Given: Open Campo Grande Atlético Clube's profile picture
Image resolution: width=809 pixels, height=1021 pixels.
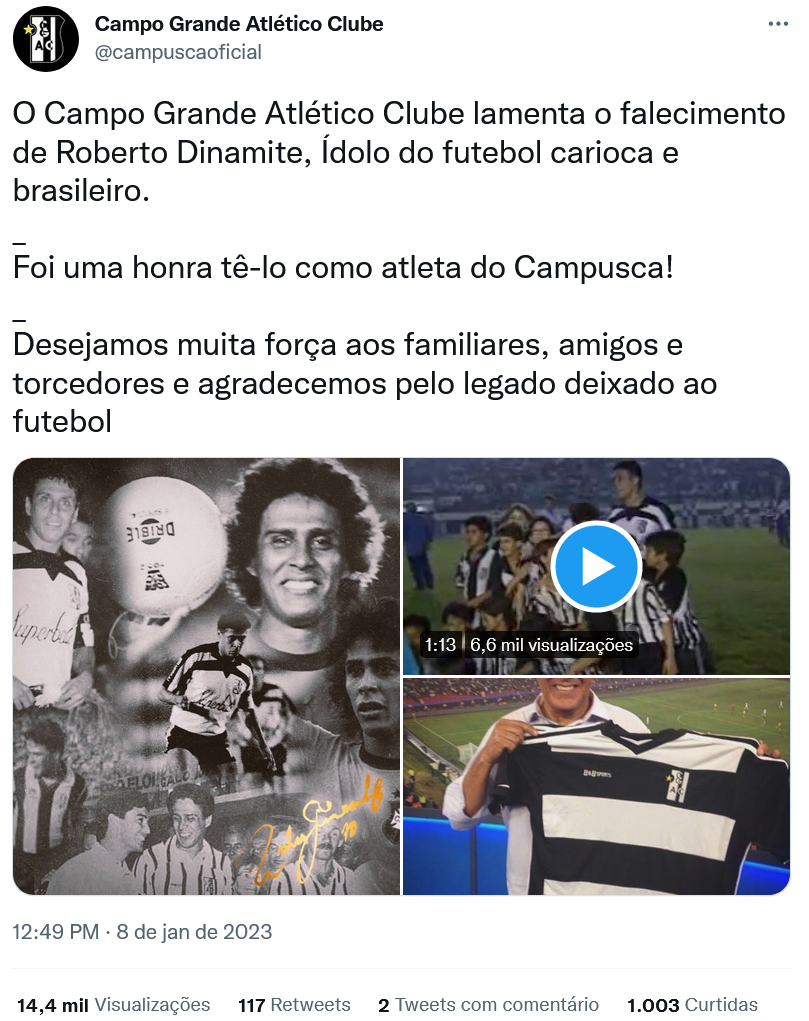Looking at the screenshot, I should point(46,38).
